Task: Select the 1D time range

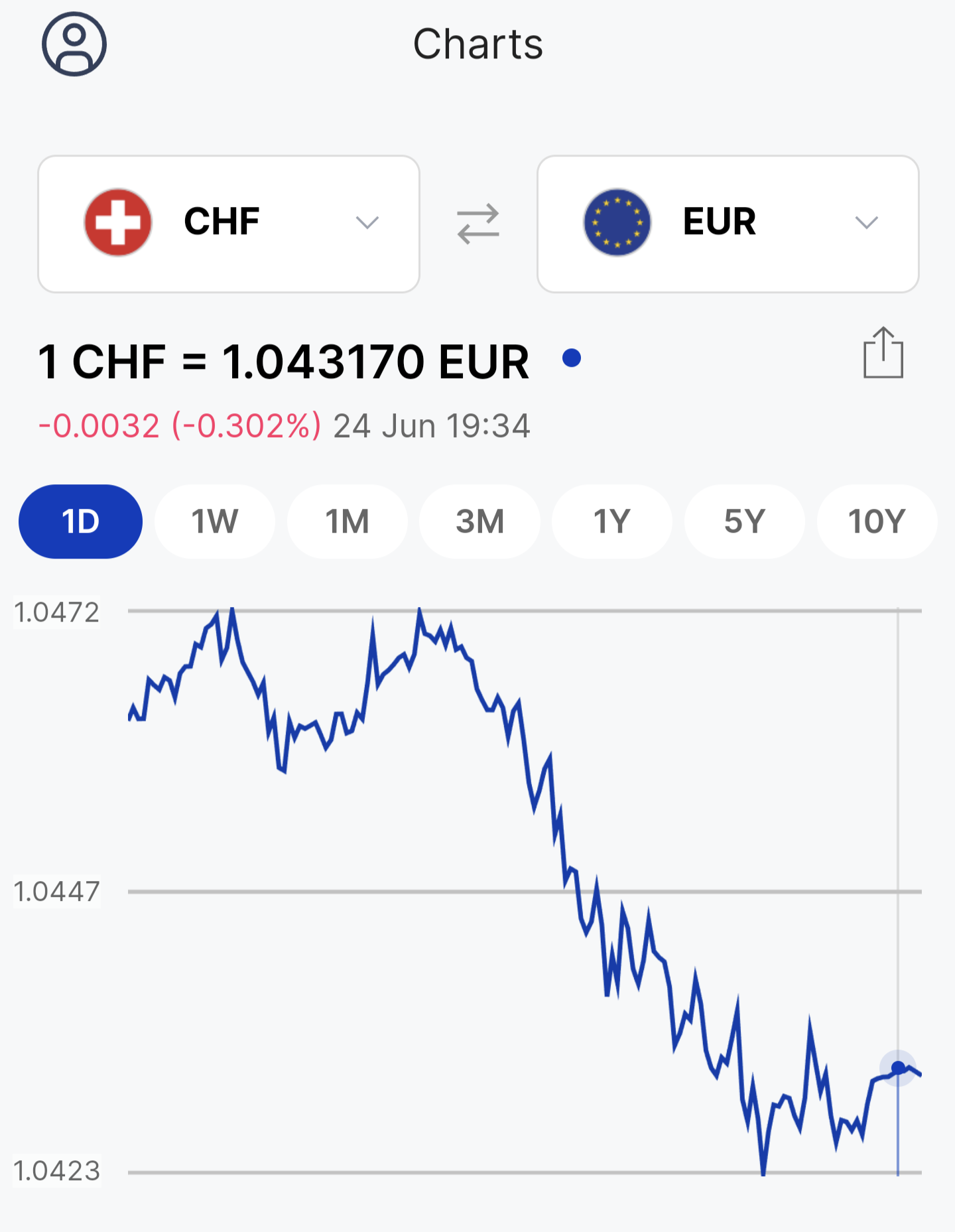Action: (80, 521)
